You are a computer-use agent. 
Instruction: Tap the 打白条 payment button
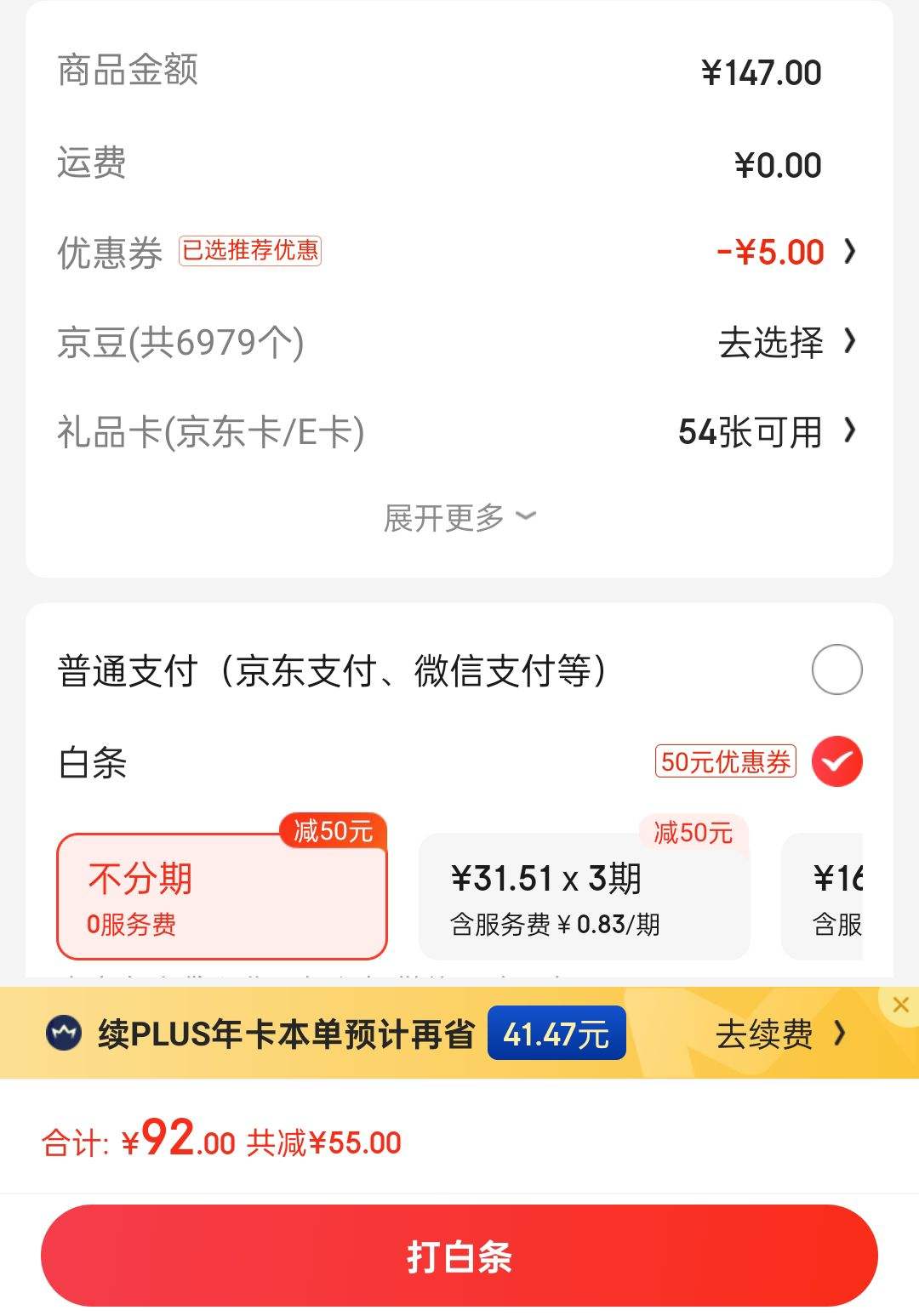tap(459, 1255)
